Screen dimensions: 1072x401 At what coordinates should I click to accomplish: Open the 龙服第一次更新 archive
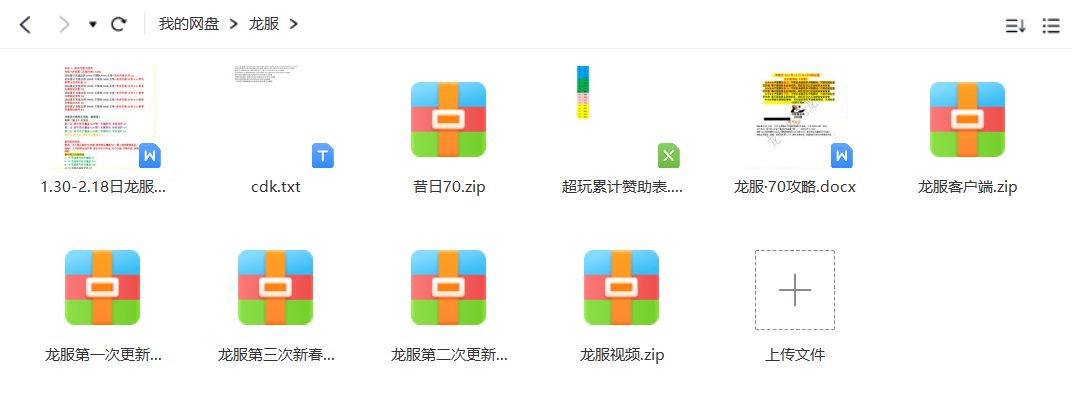(x=103, y=288)
